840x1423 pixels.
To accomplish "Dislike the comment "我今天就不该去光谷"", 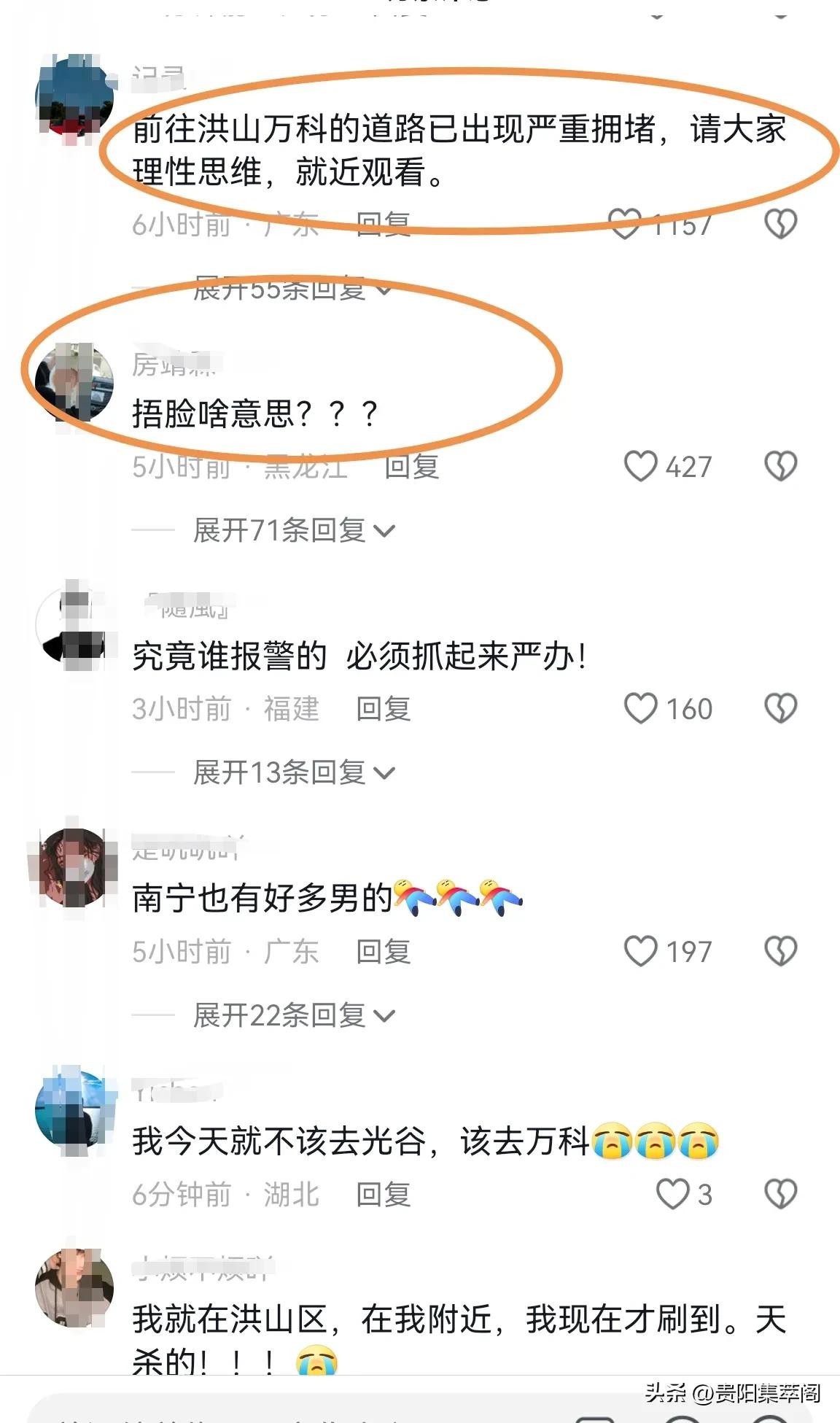I will [780, 1195].
